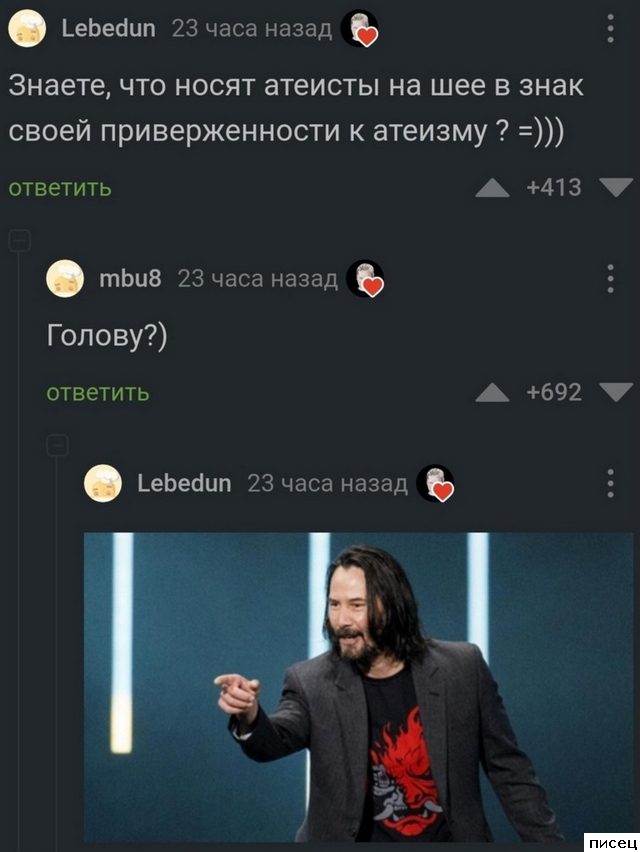The height and width of the screenshot is (852, 640).
Task: Open overflow menu on Lebedun's image reply
Action: coord(611,483)
